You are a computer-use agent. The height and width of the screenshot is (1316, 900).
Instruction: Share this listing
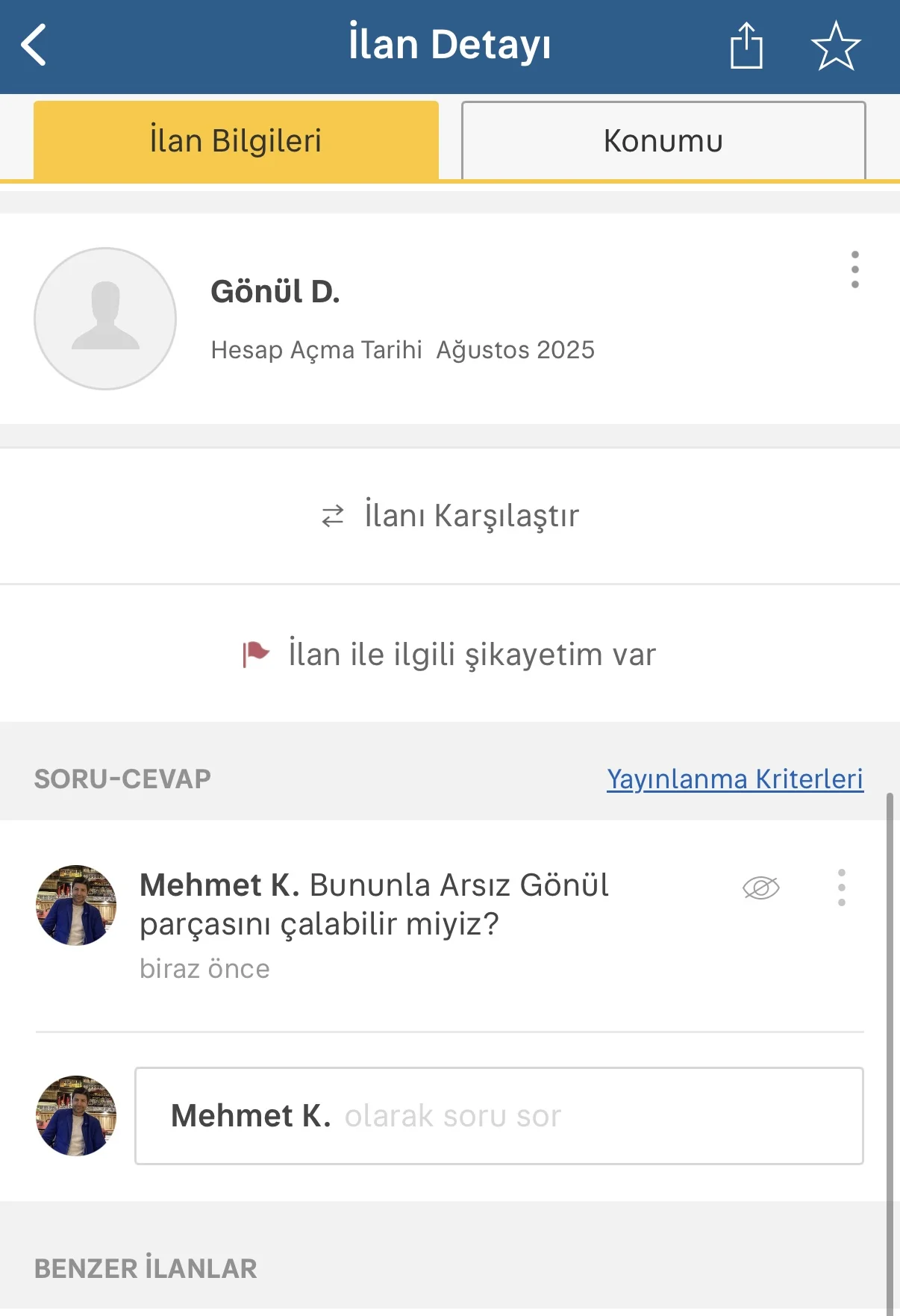pyautogui.click(x=746, y=46)
